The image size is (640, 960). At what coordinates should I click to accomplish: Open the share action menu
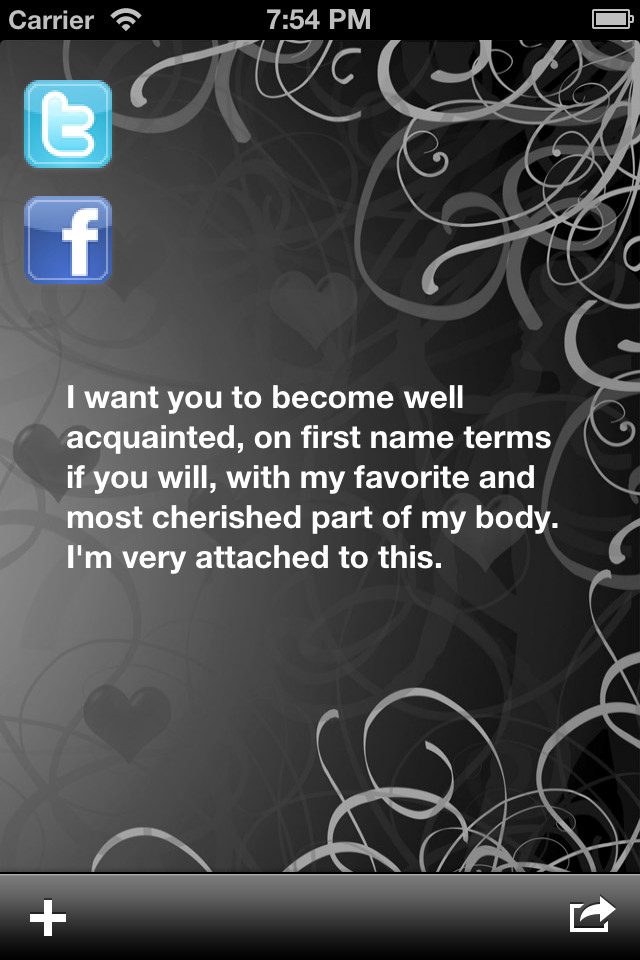(591, 915)
